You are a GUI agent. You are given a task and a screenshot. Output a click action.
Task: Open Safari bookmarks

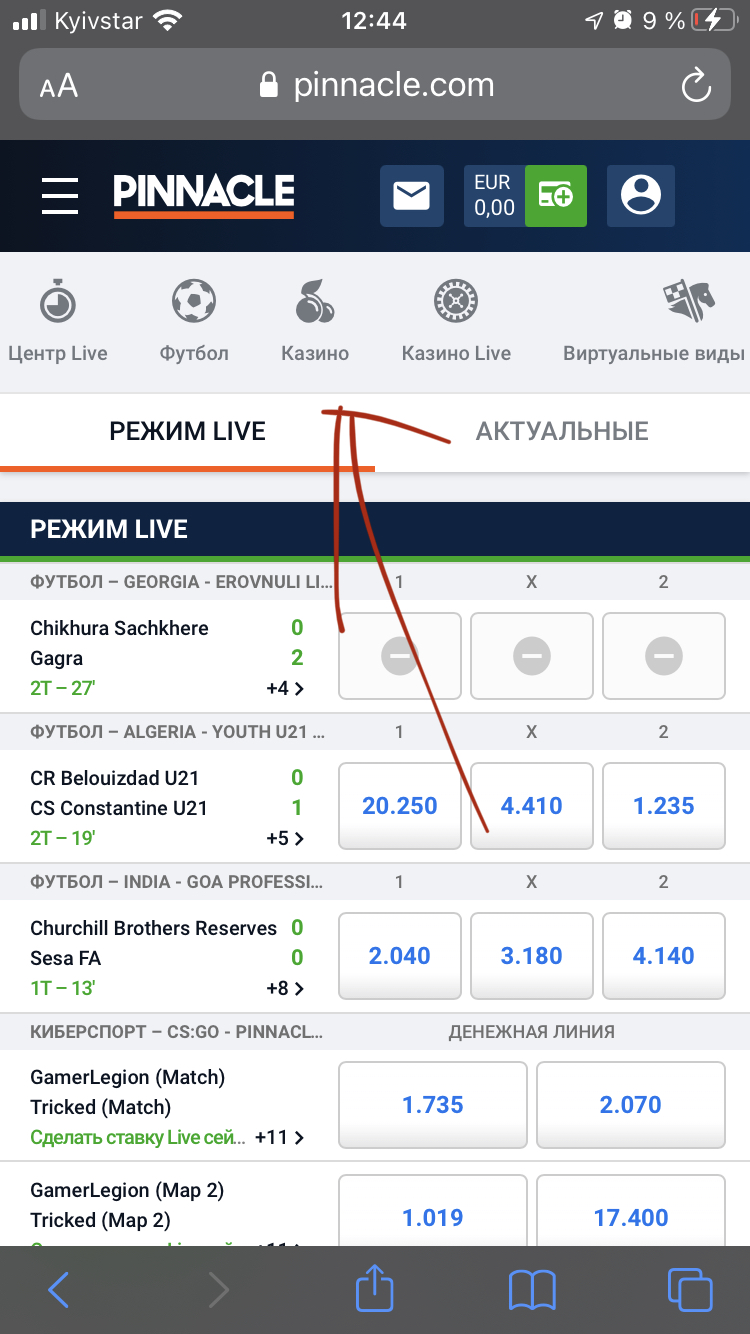(532, 1289)
